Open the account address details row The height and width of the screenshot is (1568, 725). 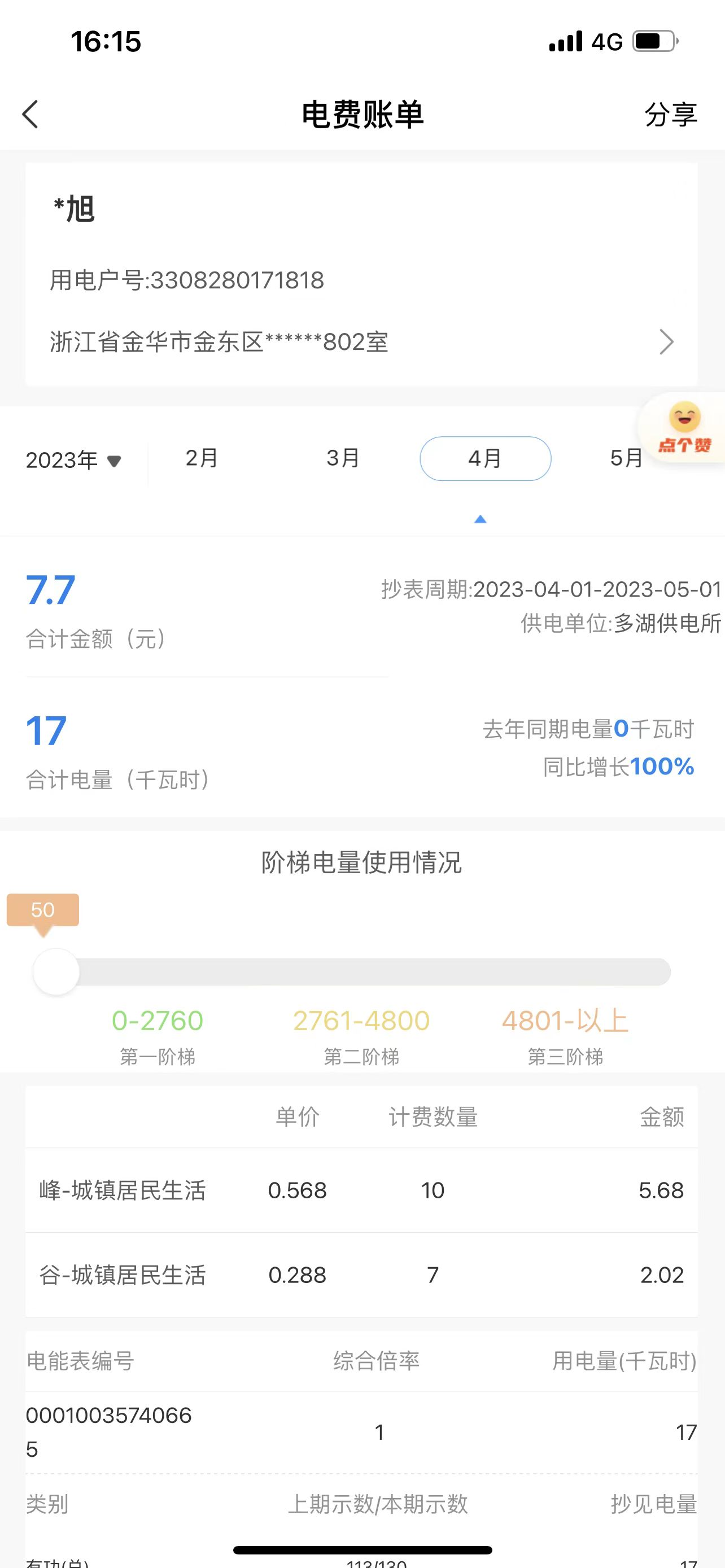coord(361,342)
